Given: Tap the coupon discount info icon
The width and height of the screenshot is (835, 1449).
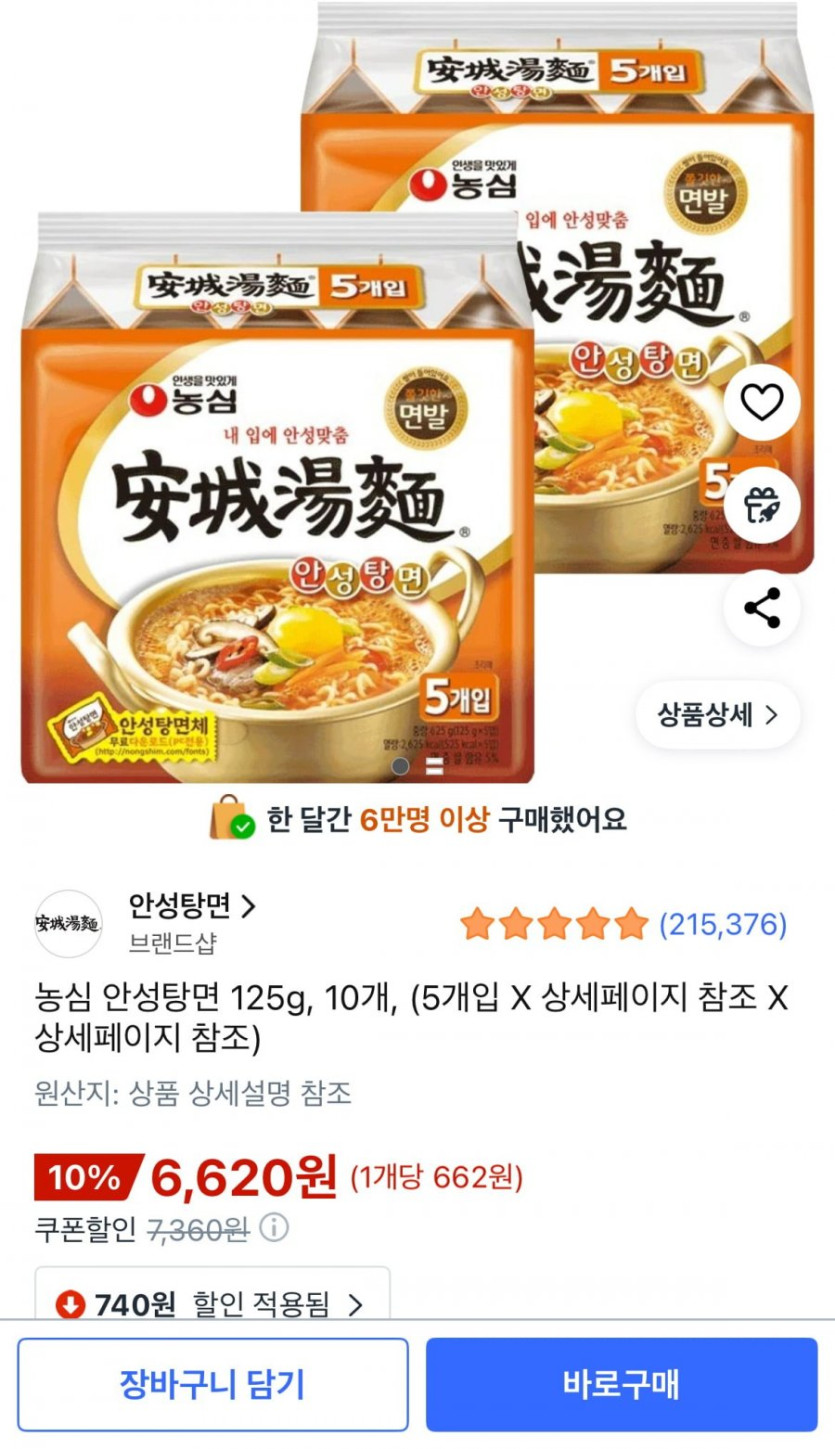Looking at the screenshot, I should 276,1226.
